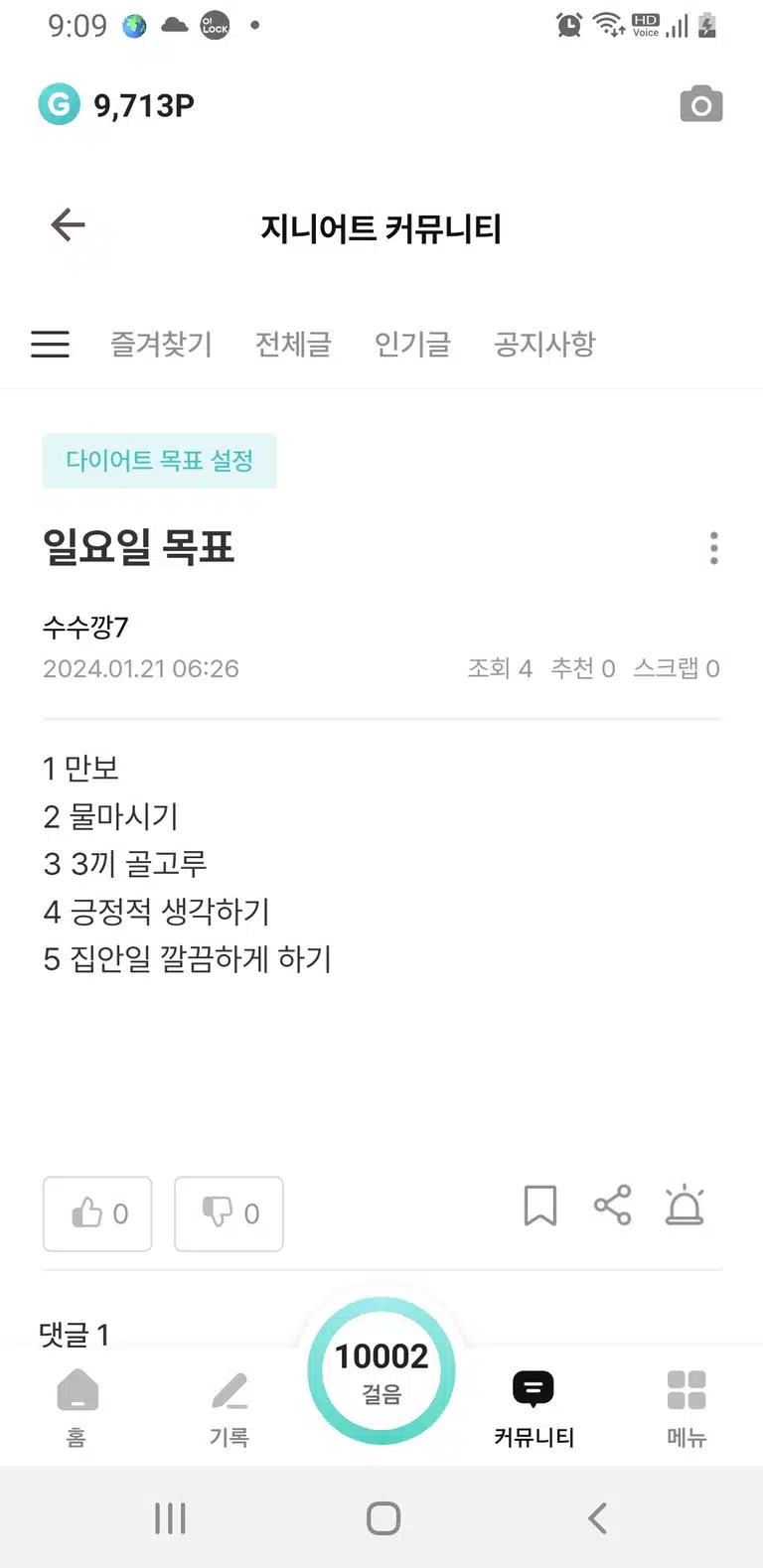Like the post with thumbs up
763x1568 pixels.
(x=97, y=1213)
